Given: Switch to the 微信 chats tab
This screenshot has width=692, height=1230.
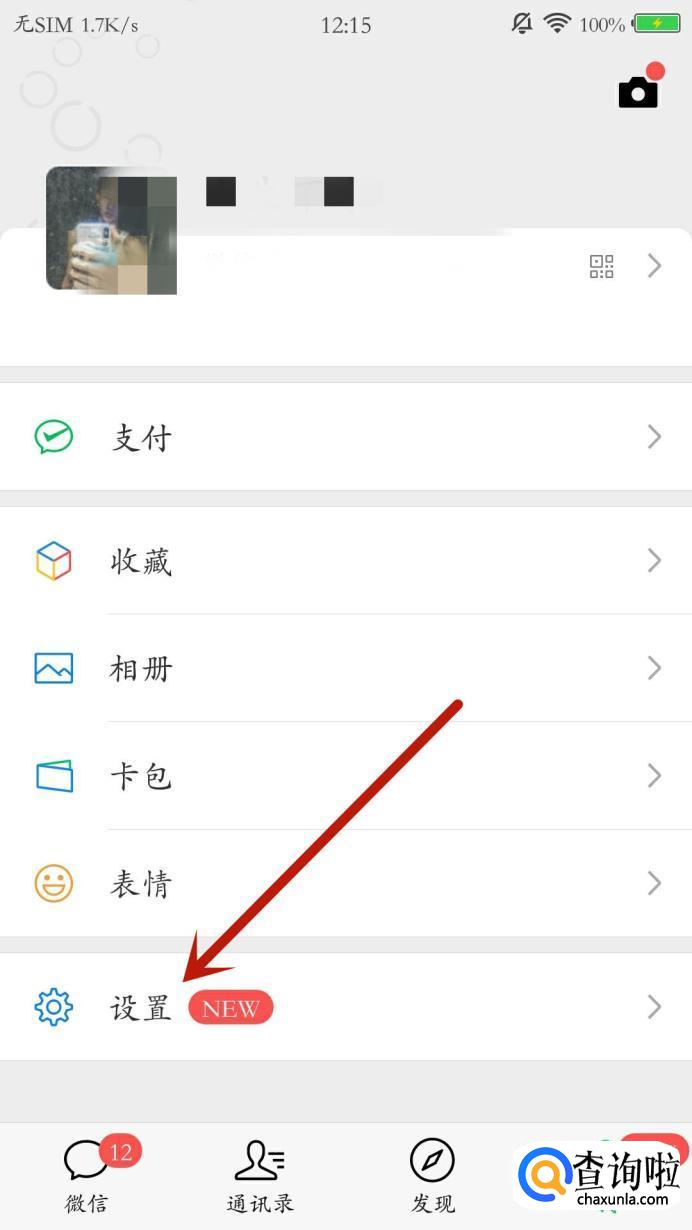Looking at the screenshot, I should (x=87, y=1176).
